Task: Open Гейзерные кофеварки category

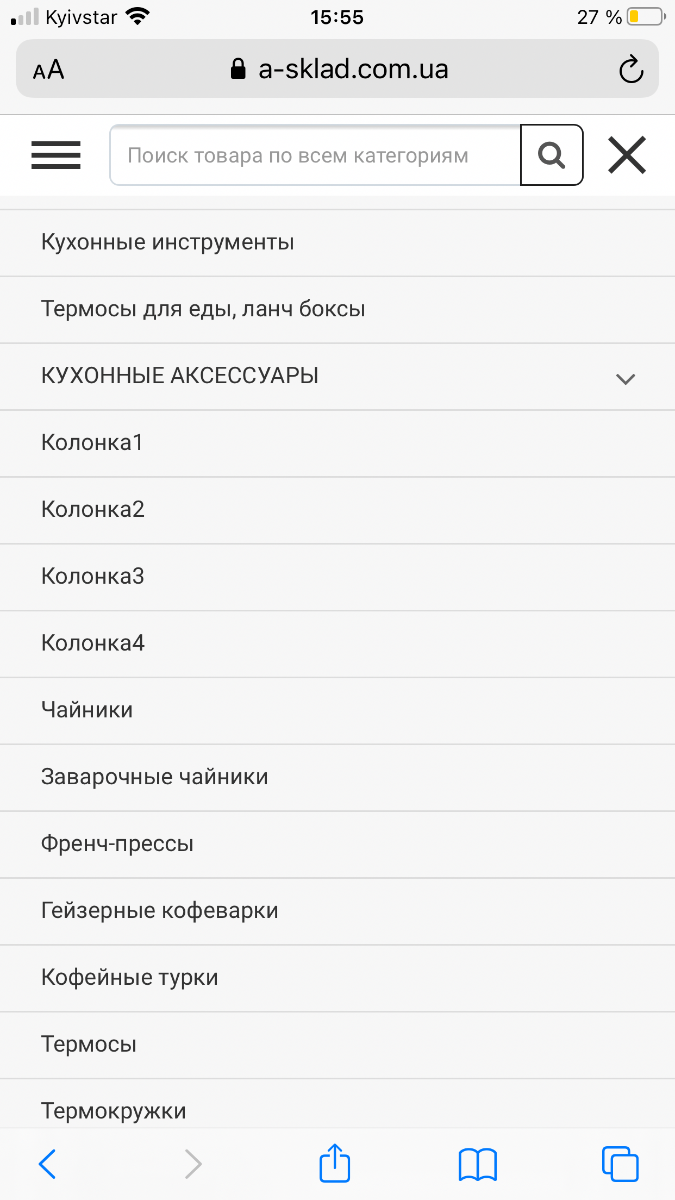Action: 337,912
